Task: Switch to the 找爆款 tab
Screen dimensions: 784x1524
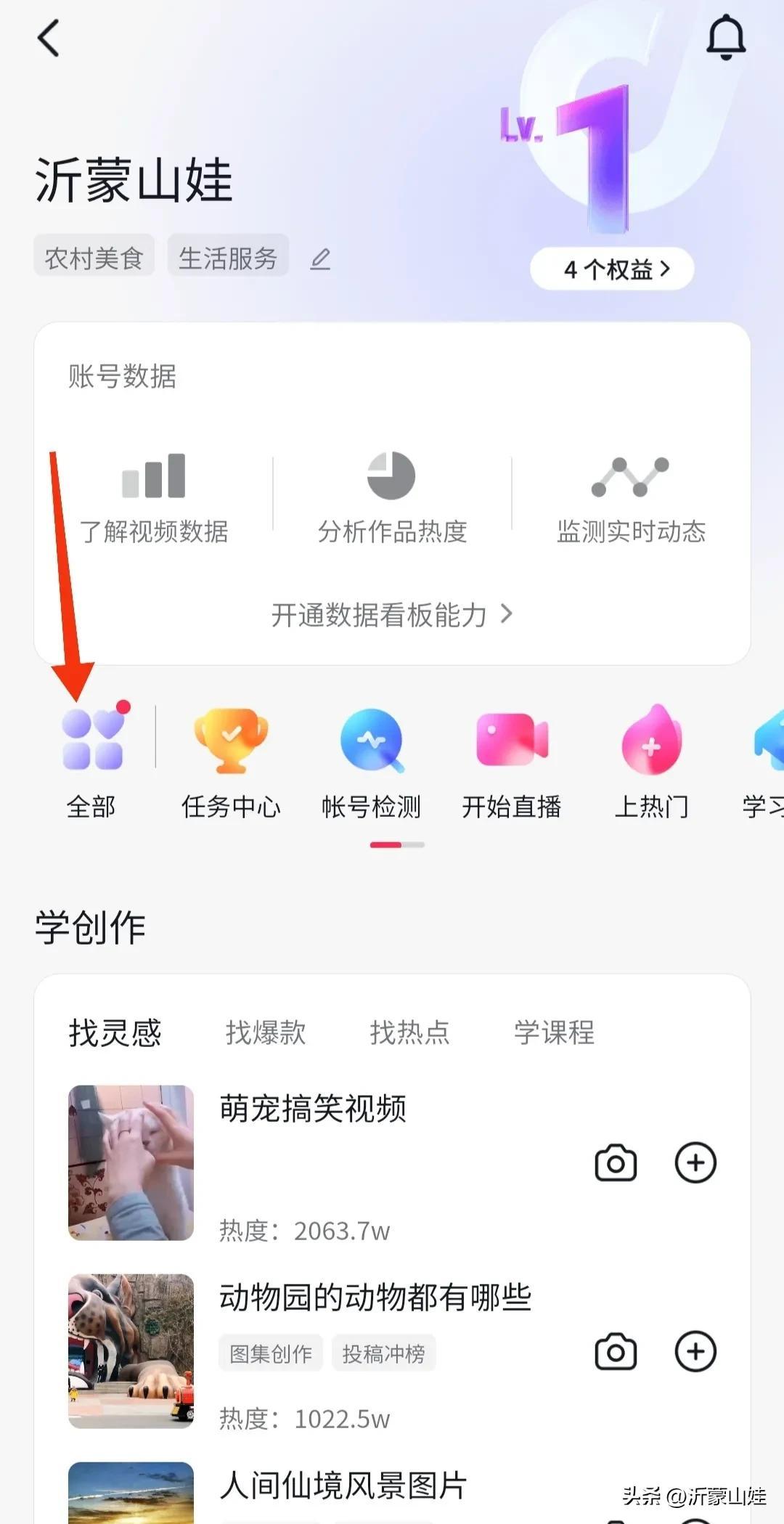Action: 266,1032
